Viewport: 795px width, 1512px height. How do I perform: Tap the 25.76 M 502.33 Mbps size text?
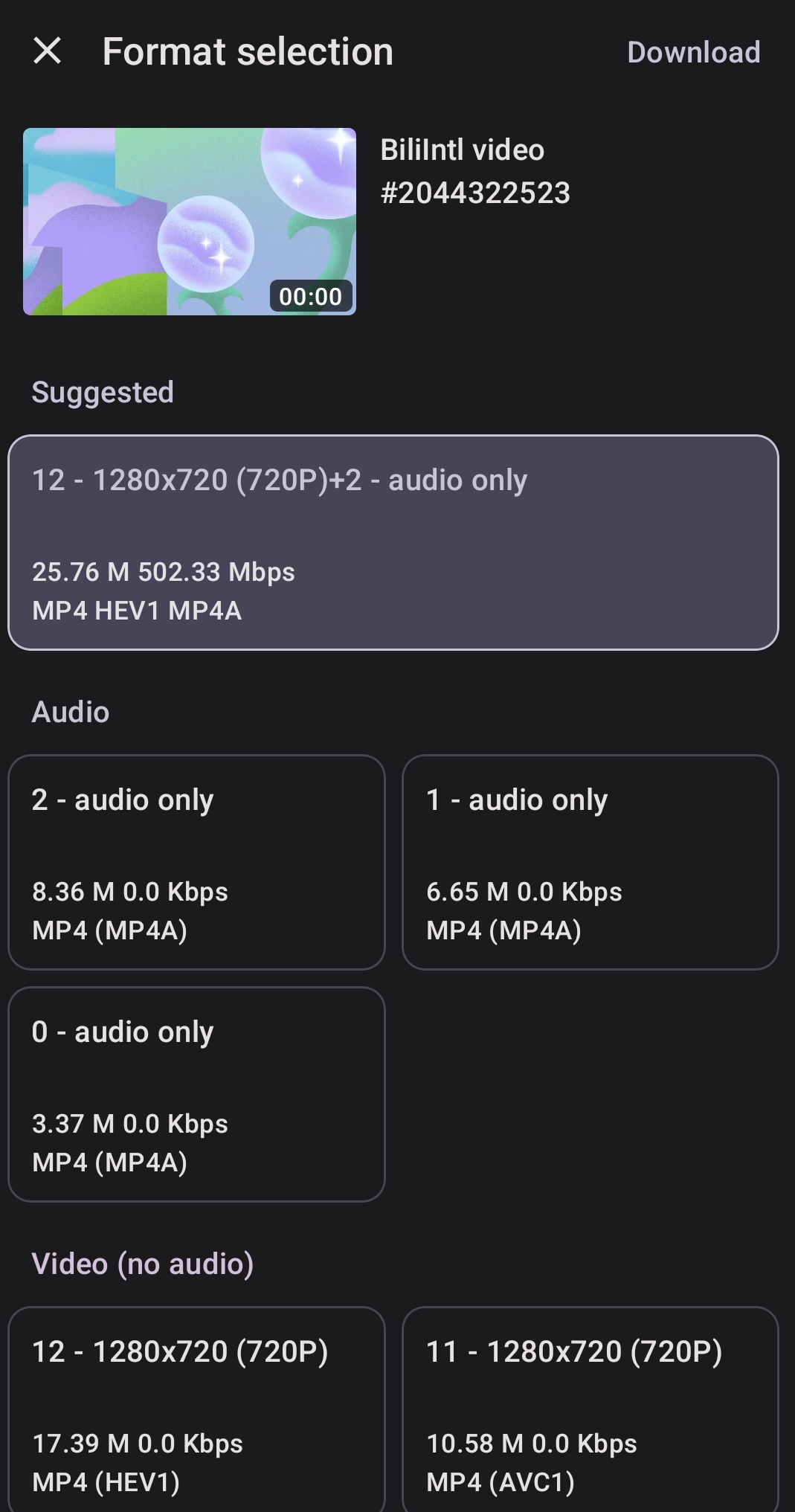click(x=164, y=573)
